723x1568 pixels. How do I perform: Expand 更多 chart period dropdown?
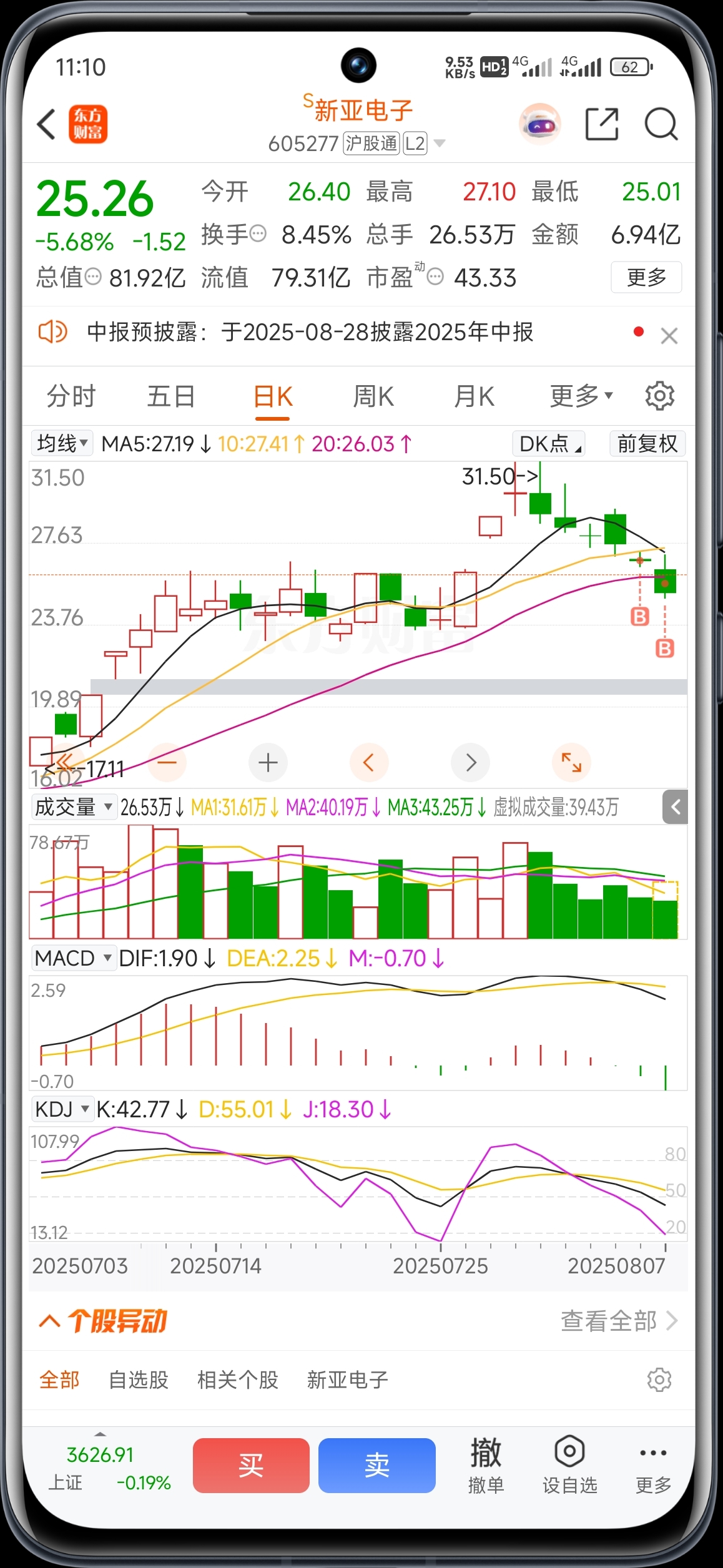581,396
